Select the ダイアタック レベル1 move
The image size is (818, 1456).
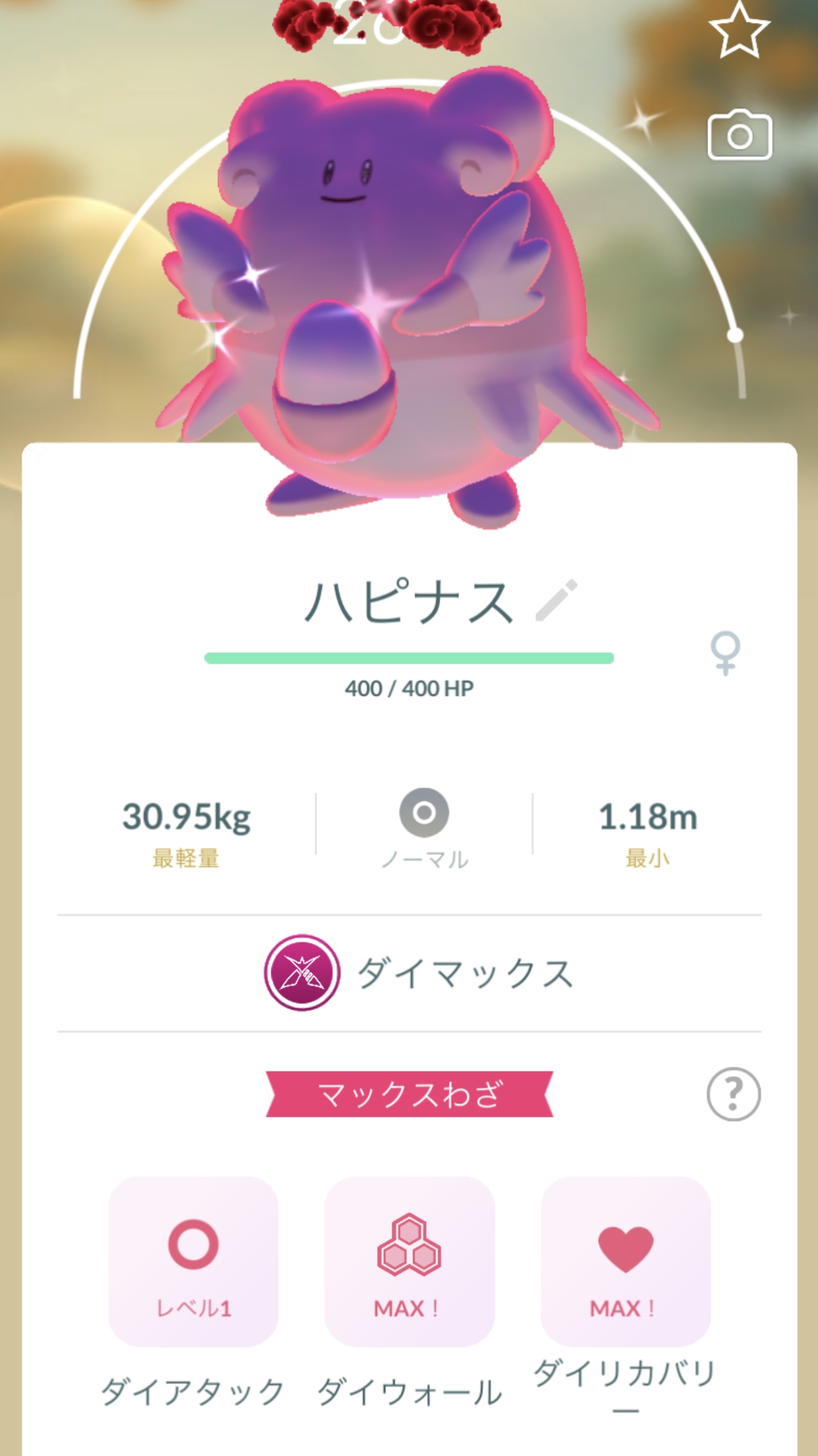click(194, 1260)
